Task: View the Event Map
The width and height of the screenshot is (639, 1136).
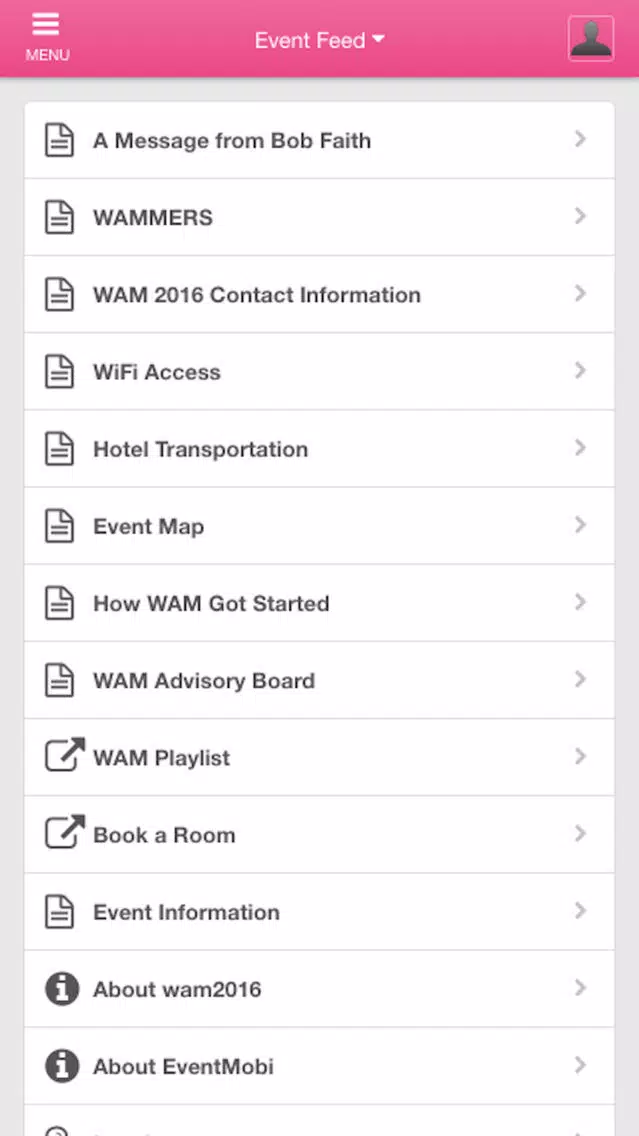Action: coord(320,526)
